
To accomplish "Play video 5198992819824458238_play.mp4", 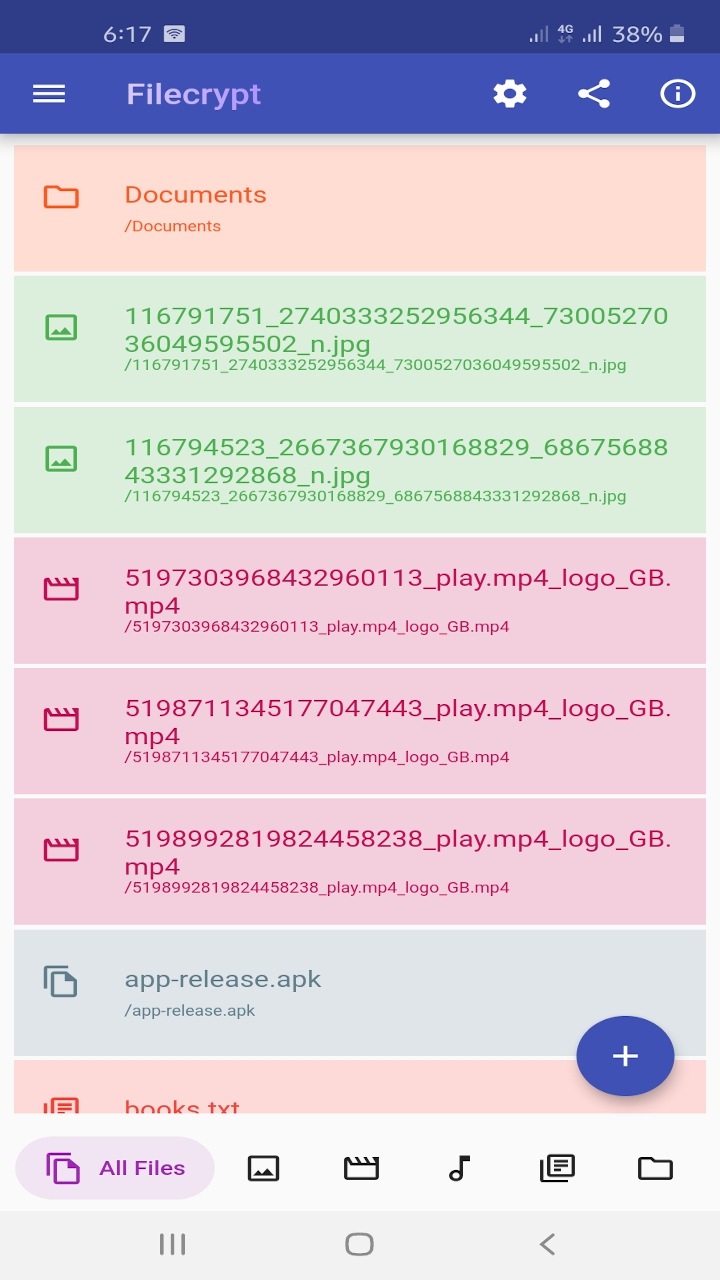I will point(360,860).
